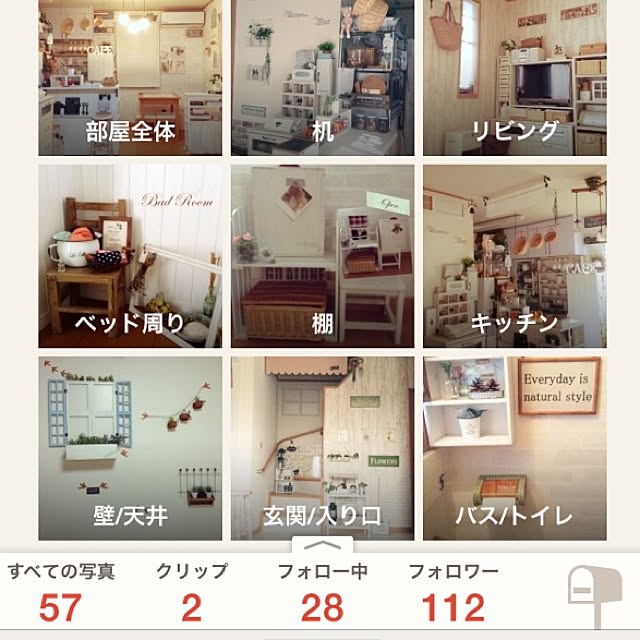This screenshot has height=640, width=640.
Task: Browse the キッチン category photos
Action: [x=514, y=256]
